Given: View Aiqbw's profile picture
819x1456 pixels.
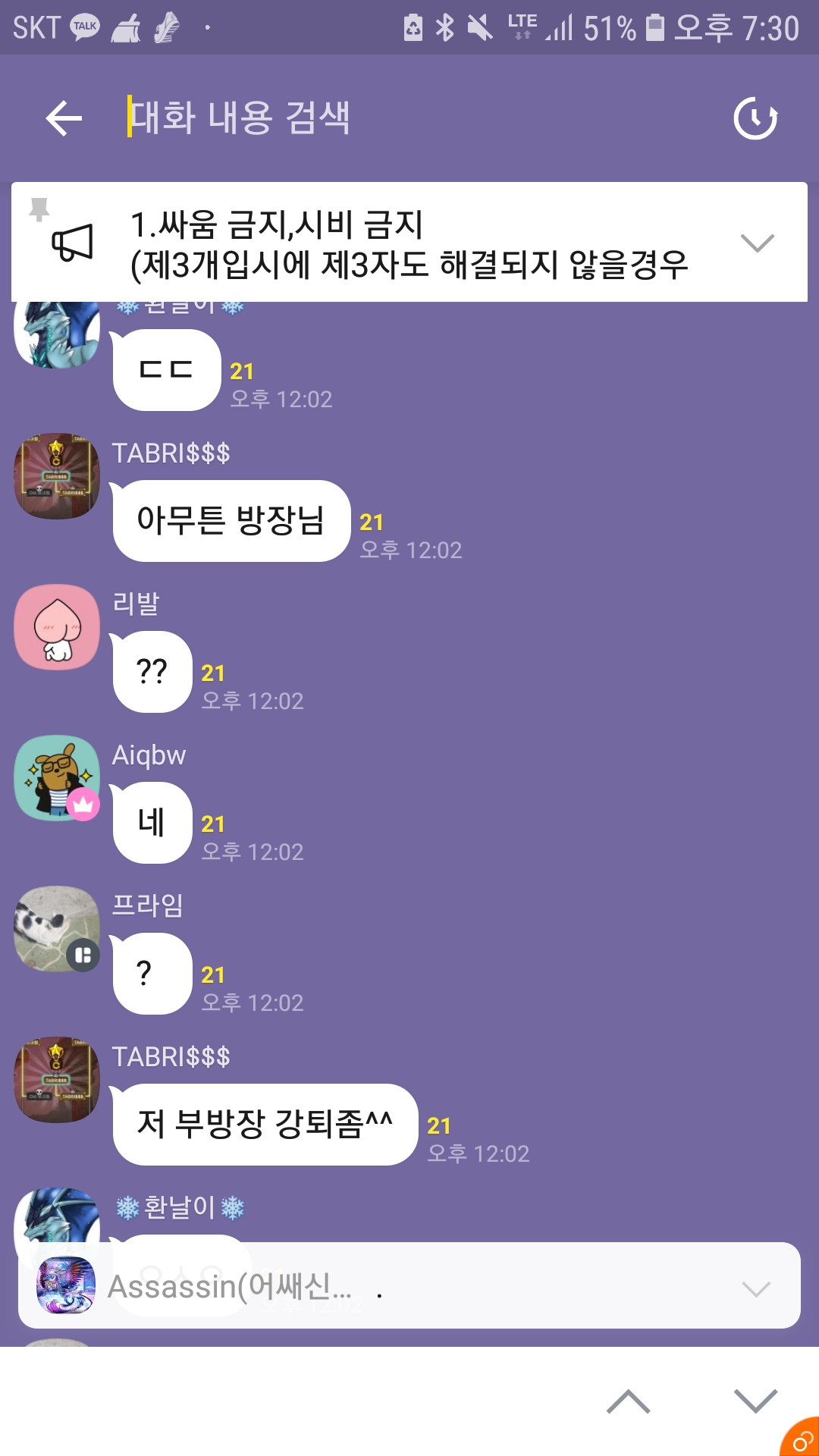Looking at the screenshot, I should 57,778.
